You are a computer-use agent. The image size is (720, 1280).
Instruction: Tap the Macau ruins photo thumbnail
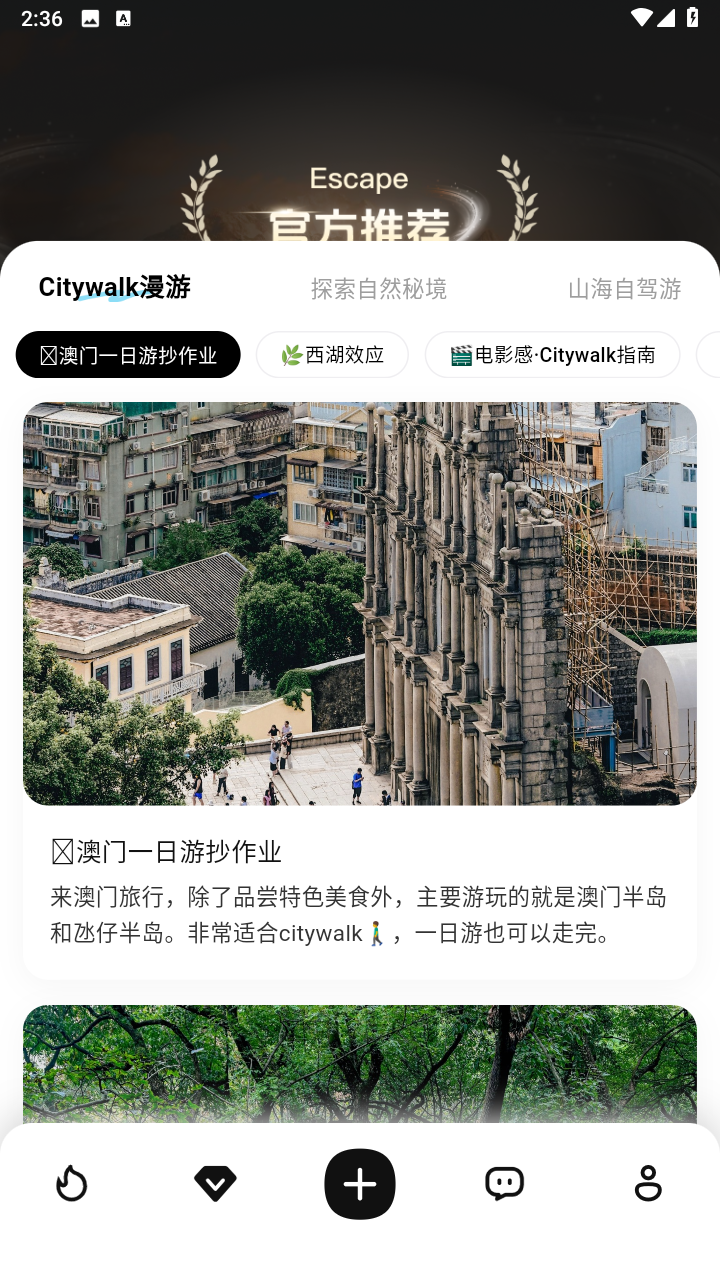tap(360, 604)
